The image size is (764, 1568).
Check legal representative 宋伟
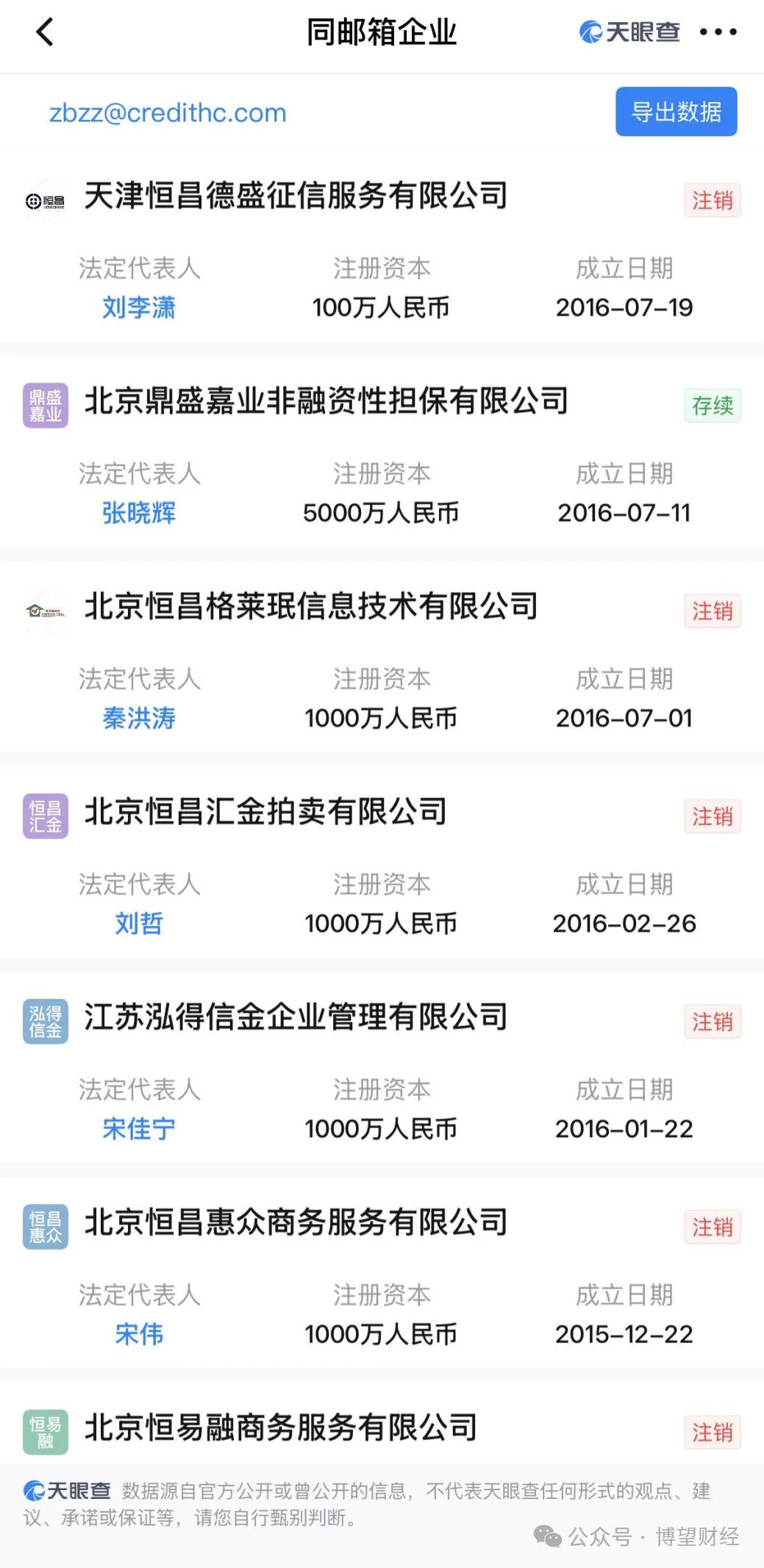point(139,1333)
